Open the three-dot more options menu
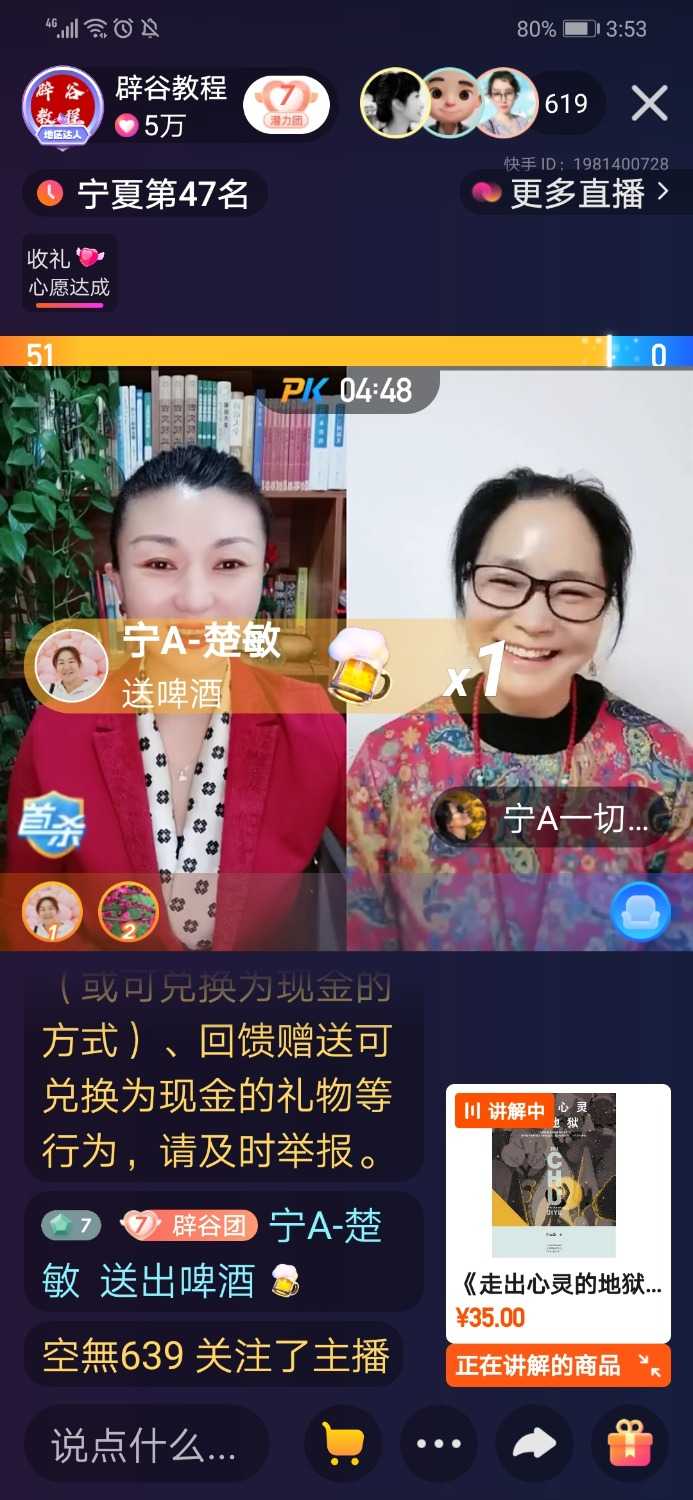The height and width of the screenshot is (1500, 693). (438, 1445)
